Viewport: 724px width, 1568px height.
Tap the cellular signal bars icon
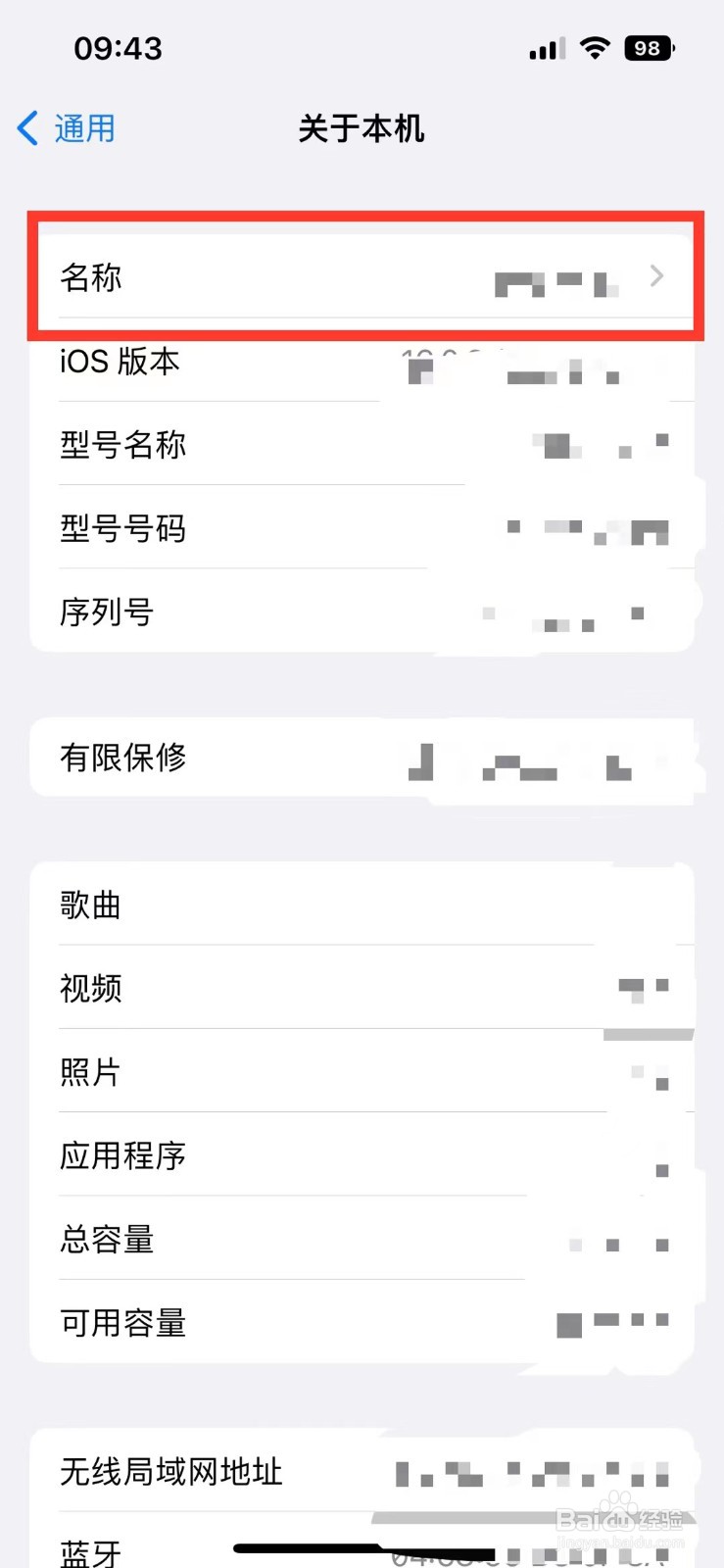545,47
